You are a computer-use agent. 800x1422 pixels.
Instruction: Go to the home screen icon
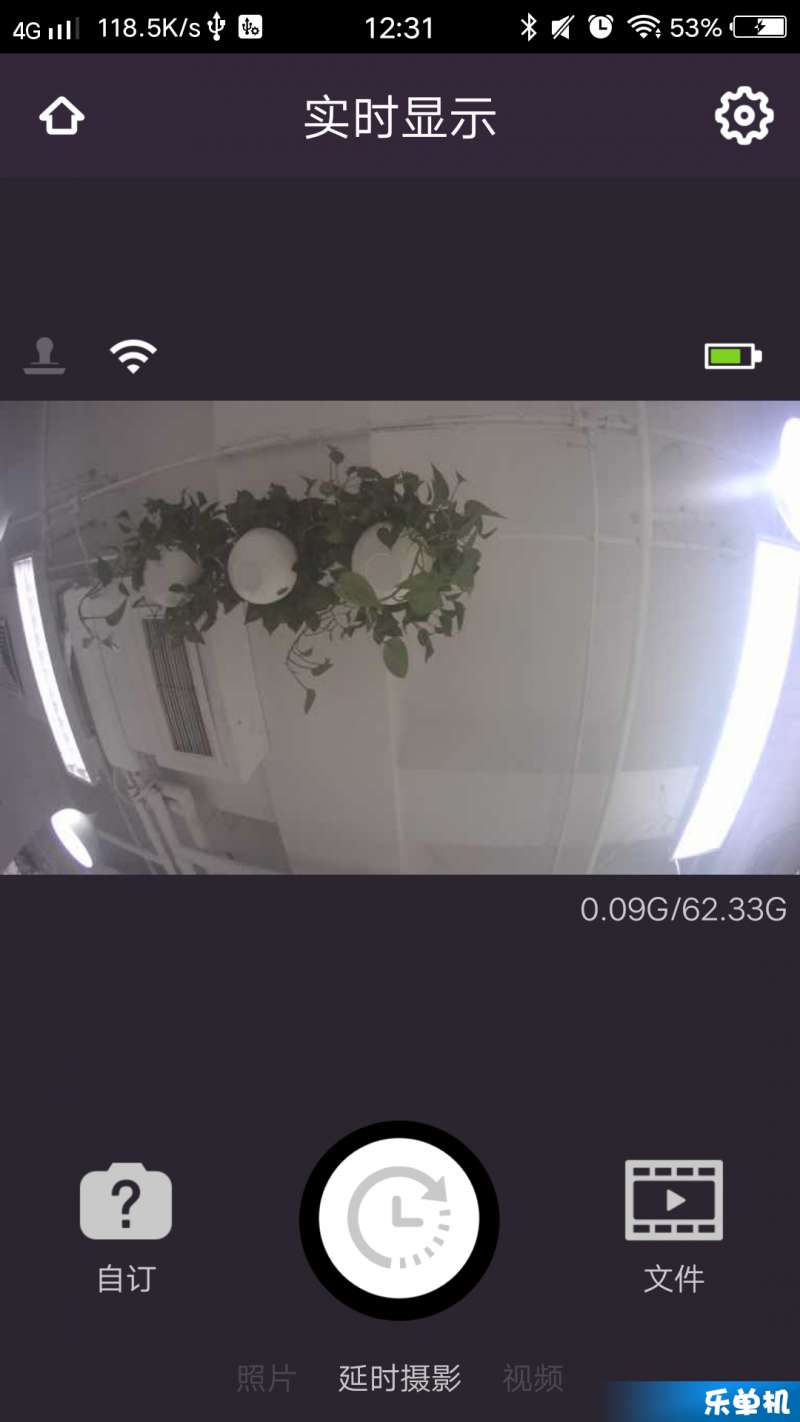tap(61, 117)
